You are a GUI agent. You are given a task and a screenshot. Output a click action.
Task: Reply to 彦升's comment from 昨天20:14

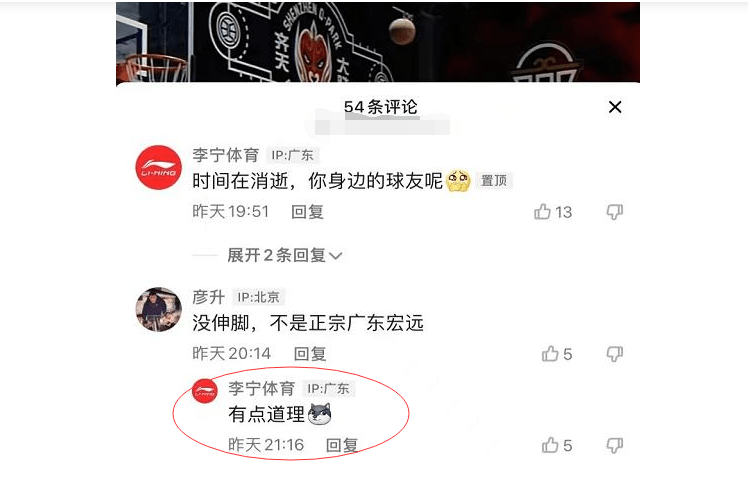coord(309,354)
